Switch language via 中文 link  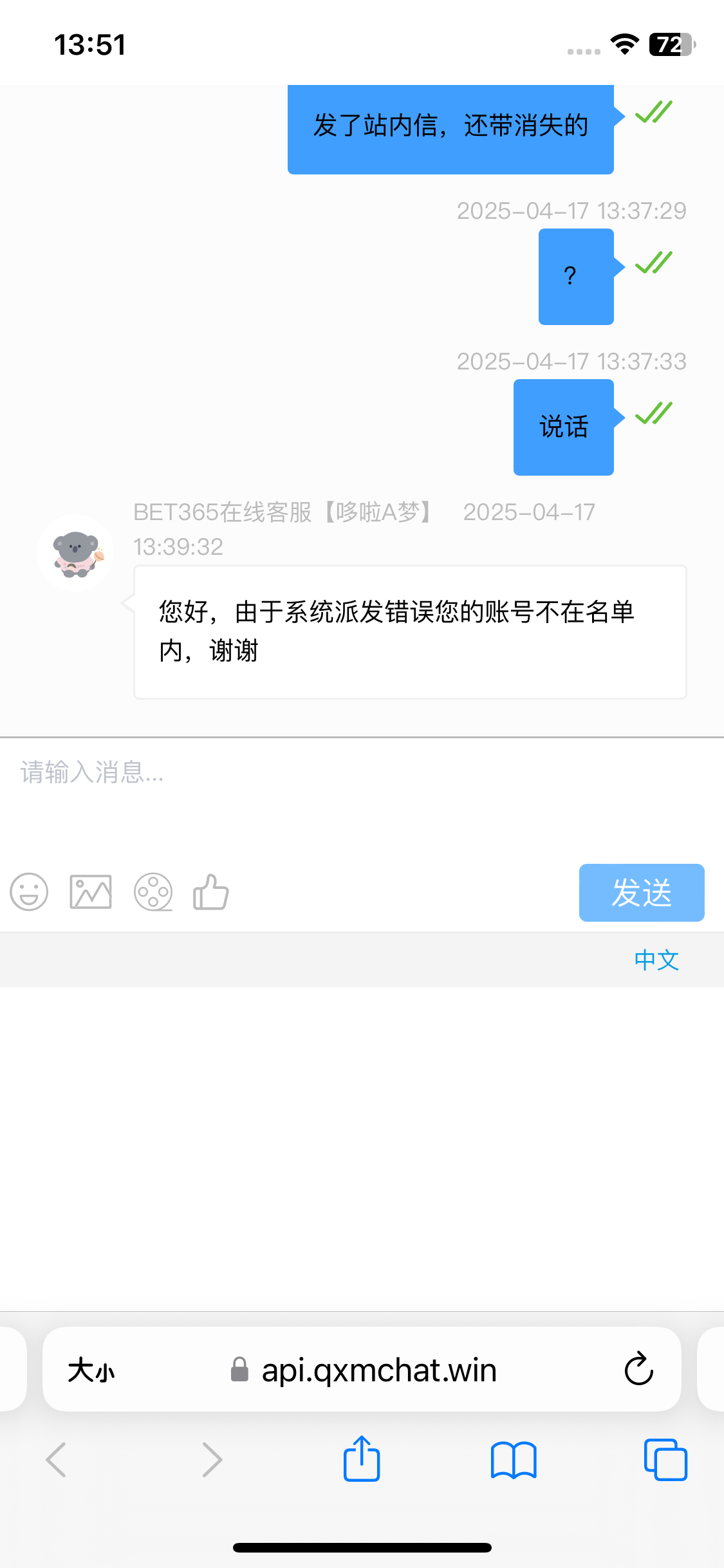tap(656, 960)
